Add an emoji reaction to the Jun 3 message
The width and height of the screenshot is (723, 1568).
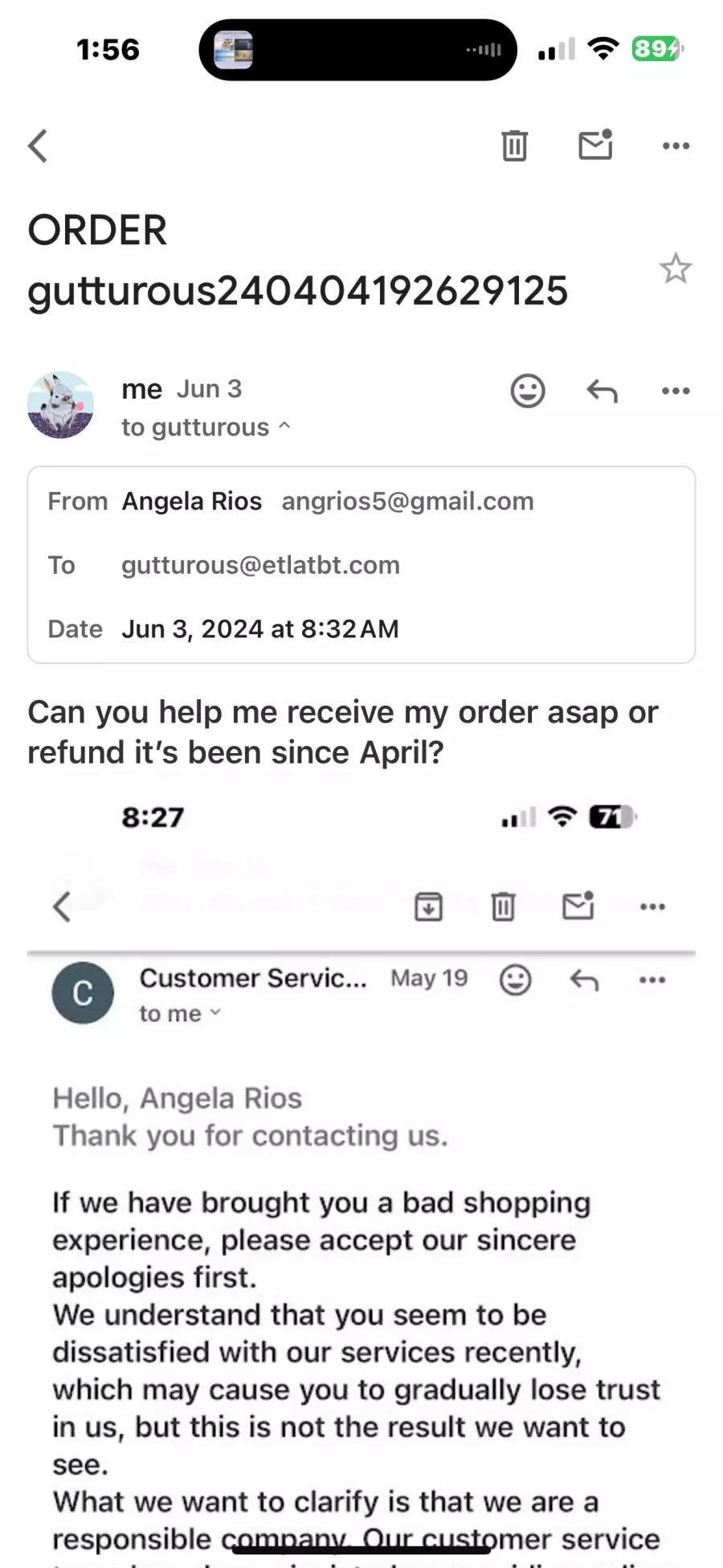528,391
